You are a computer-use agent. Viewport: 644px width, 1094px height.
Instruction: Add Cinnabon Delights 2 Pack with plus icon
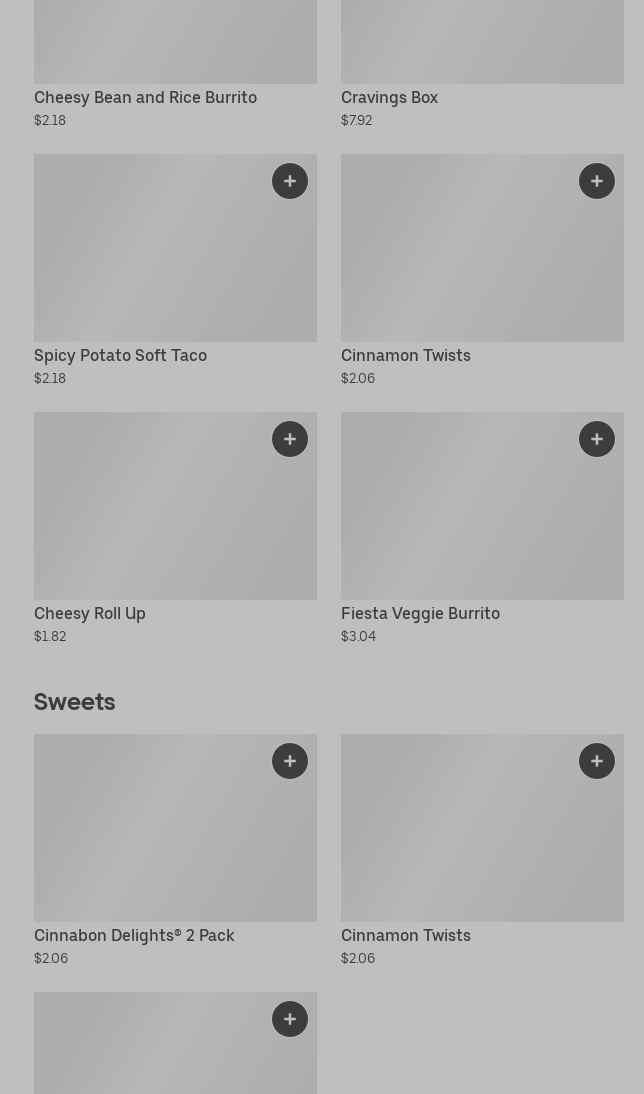coord(290,761)
